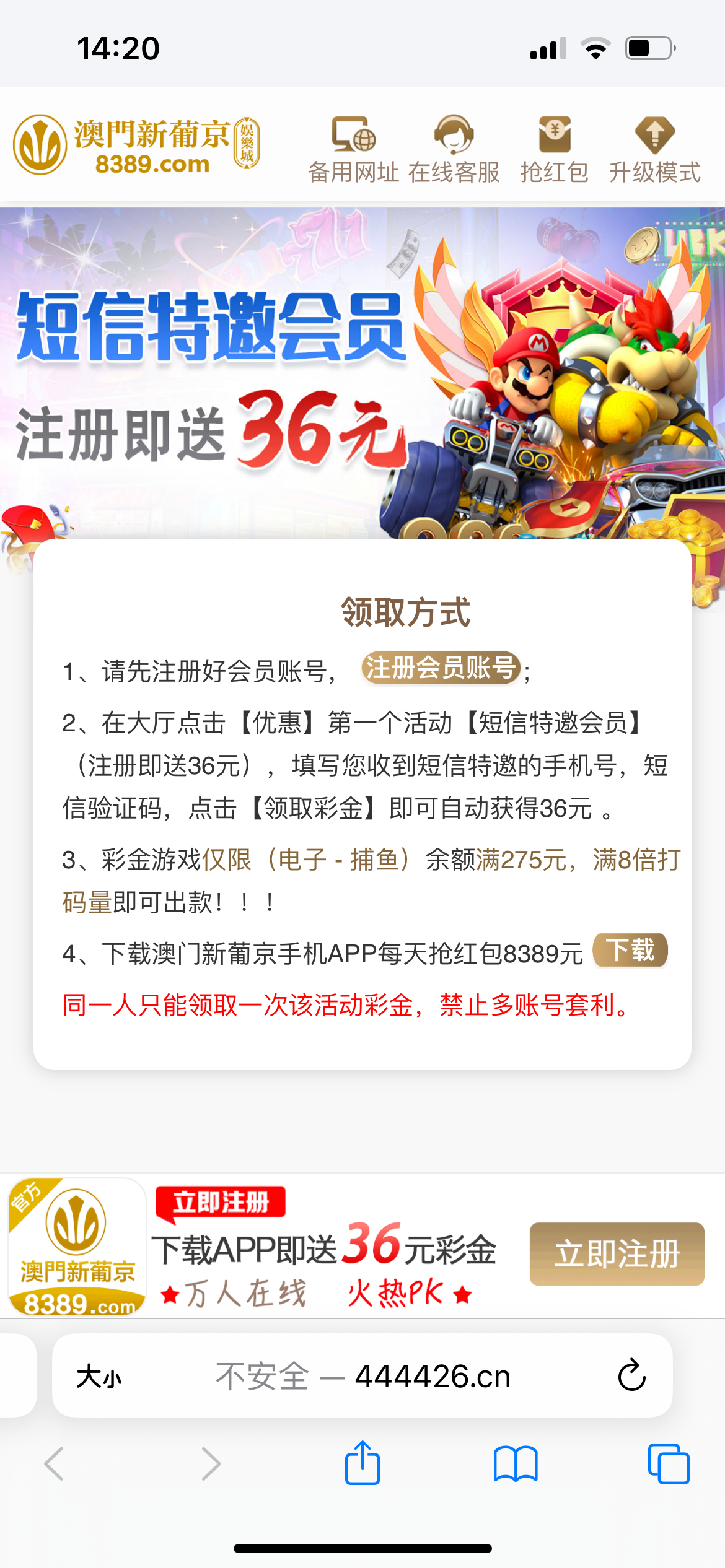Tap the 注册会员账号 button
The image size is (725, 1568).
tap(441, 668)
